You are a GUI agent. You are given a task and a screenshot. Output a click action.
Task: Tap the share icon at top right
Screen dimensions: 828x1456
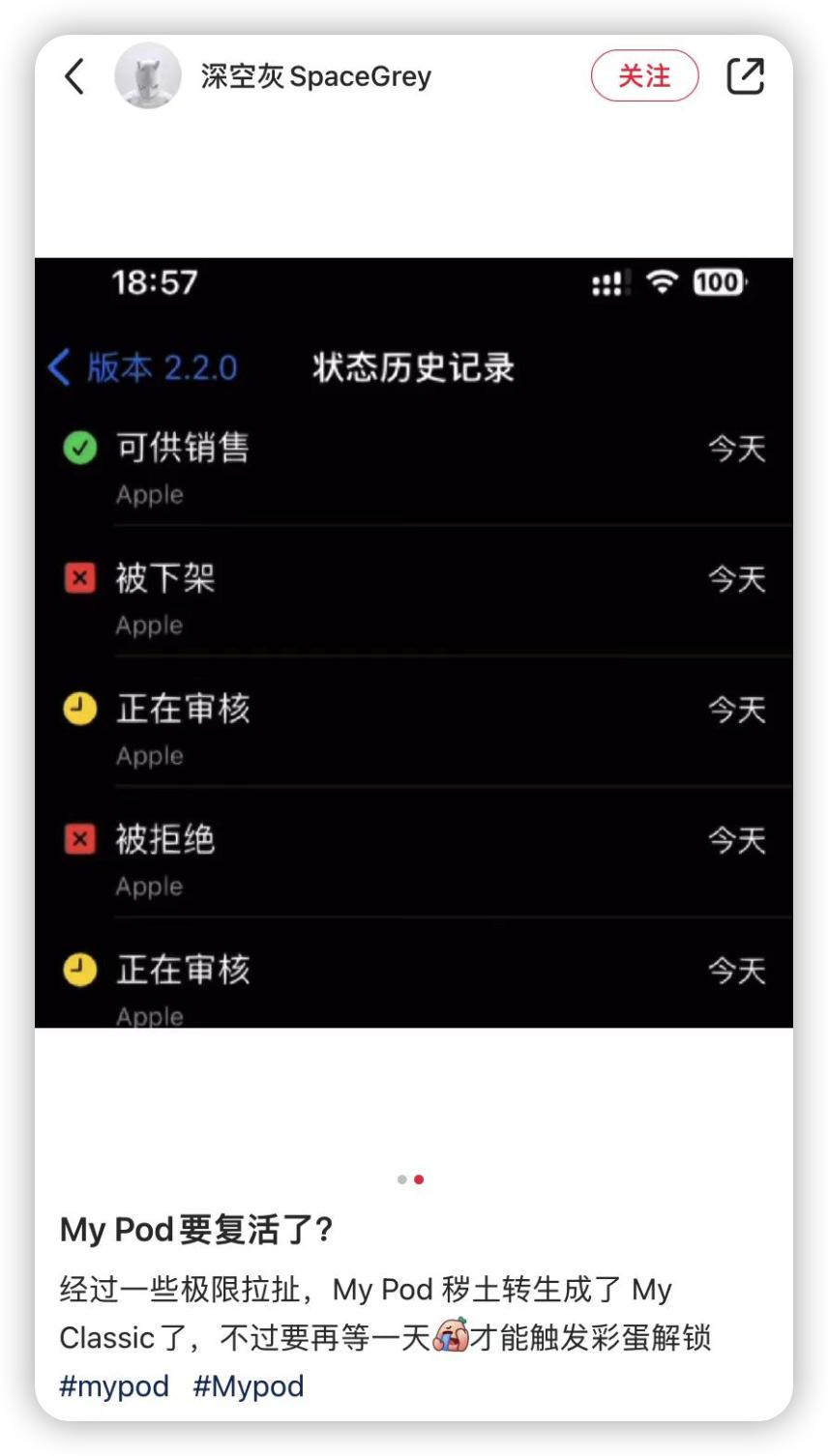(748, 76)
